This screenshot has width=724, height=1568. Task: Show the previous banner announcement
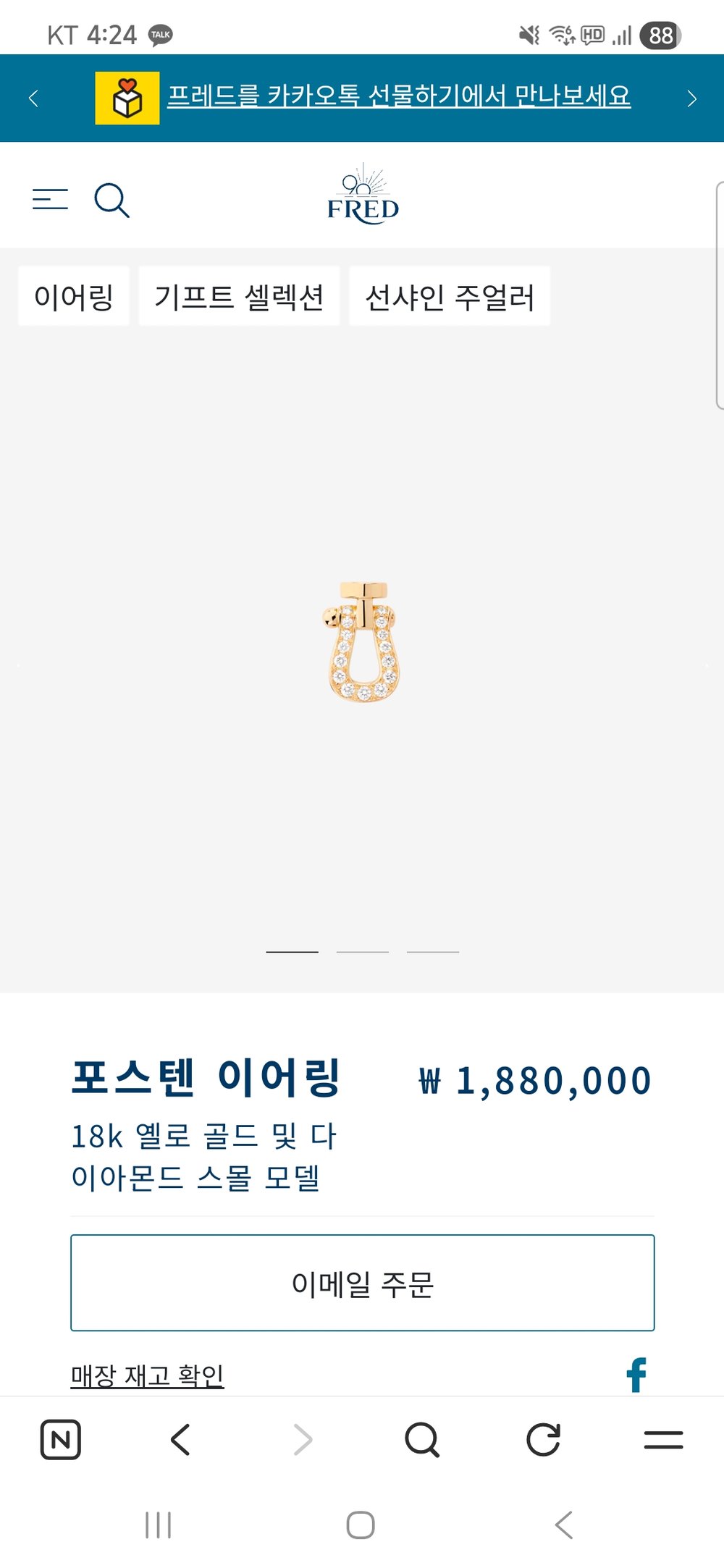(33, 98)
